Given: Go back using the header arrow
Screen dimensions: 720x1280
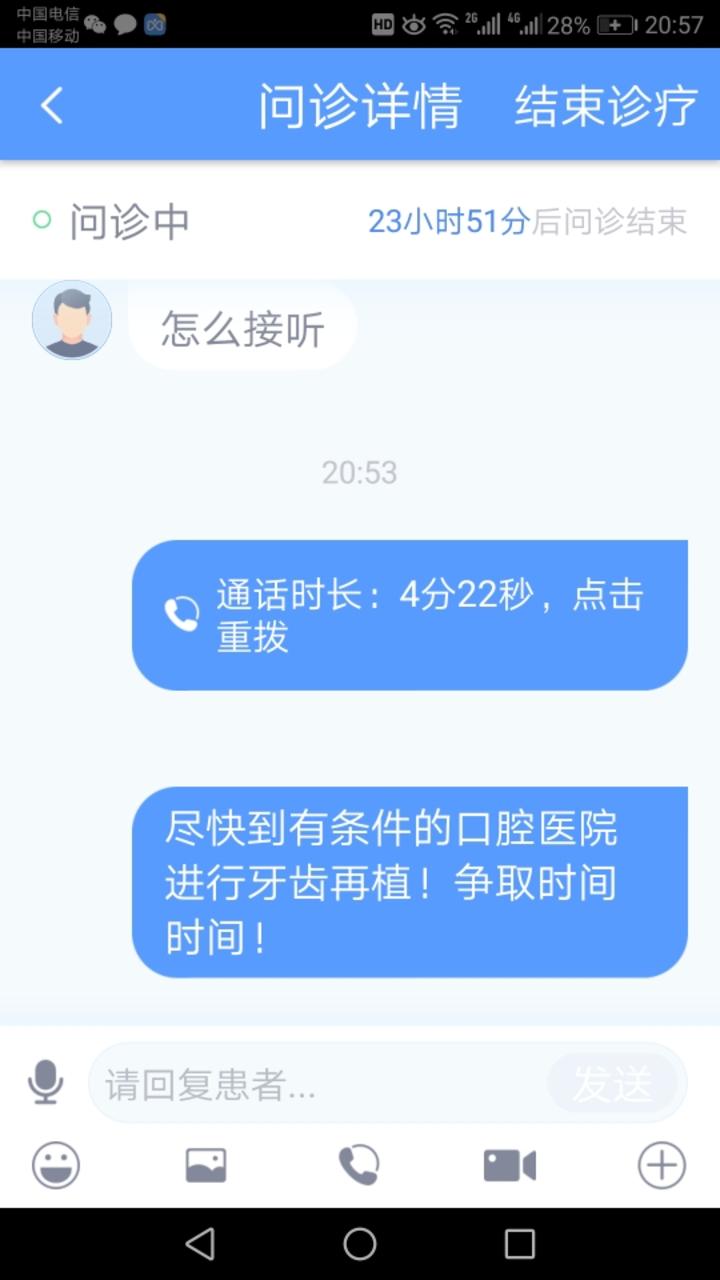Looking at the screenshot, I should click(52, 105).
